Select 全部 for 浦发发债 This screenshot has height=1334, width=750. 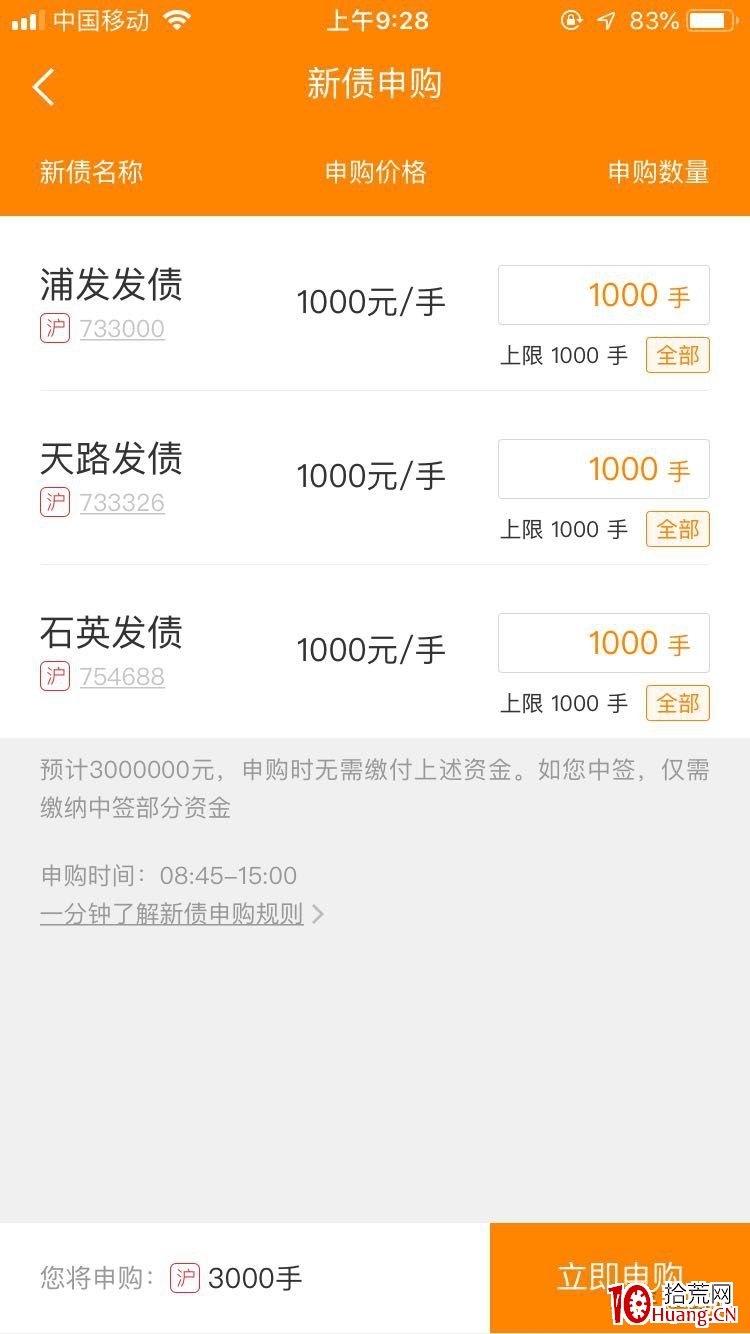(x=678, y=355)
